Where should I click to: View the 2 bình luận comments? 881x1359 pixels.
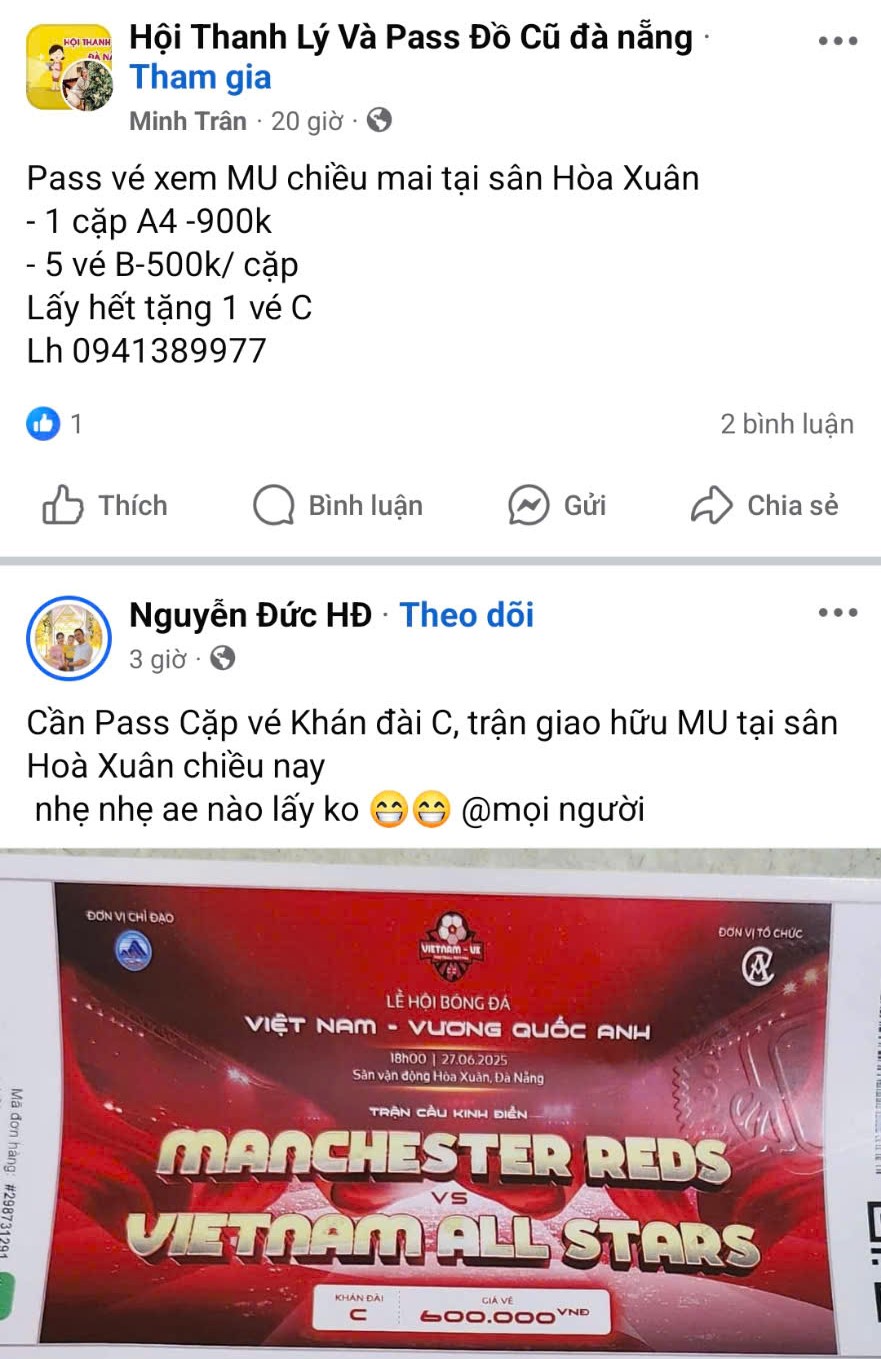[x=787, y=424]
